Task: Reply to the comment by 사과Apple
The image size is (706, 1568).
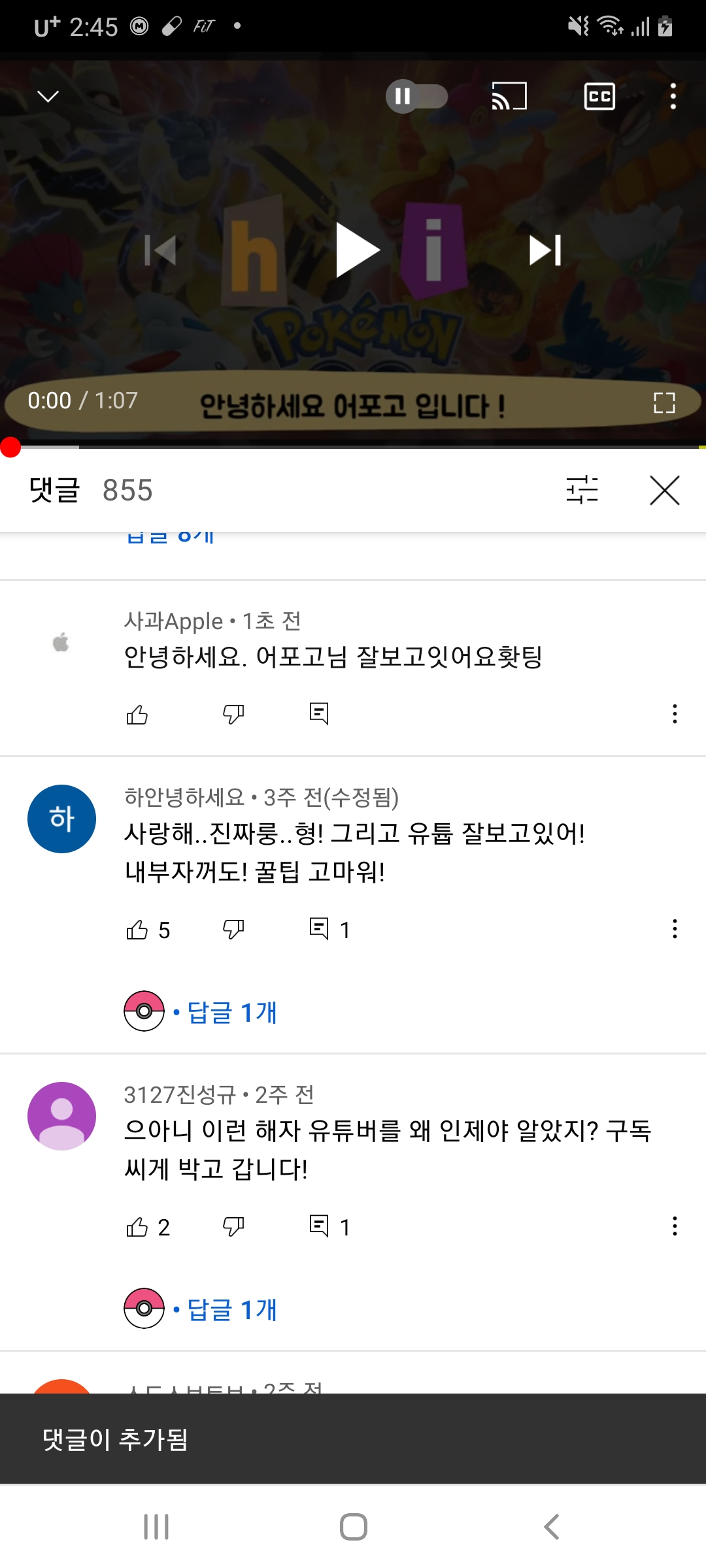Action: coord(318,713)
